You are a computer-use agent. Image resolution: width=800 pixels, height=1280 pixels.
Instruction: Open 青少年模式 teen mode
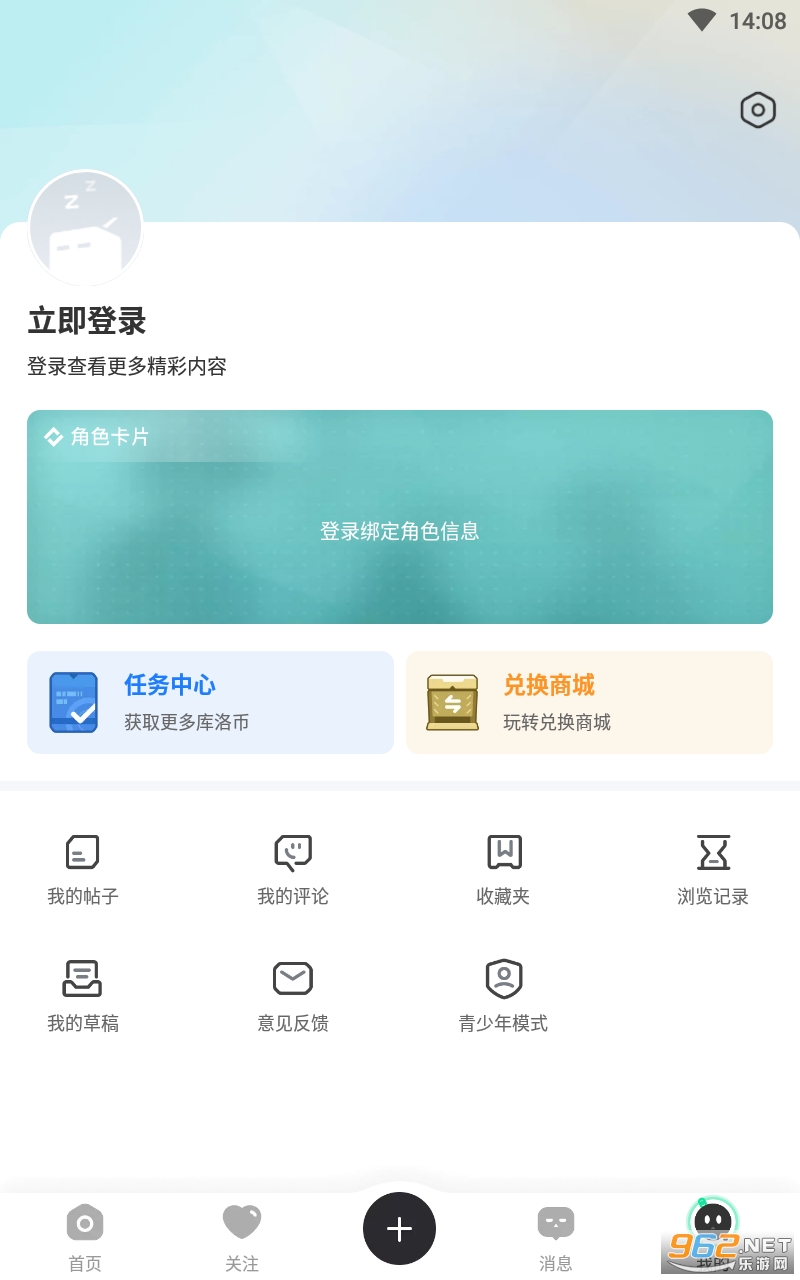[x=503, y=996]
